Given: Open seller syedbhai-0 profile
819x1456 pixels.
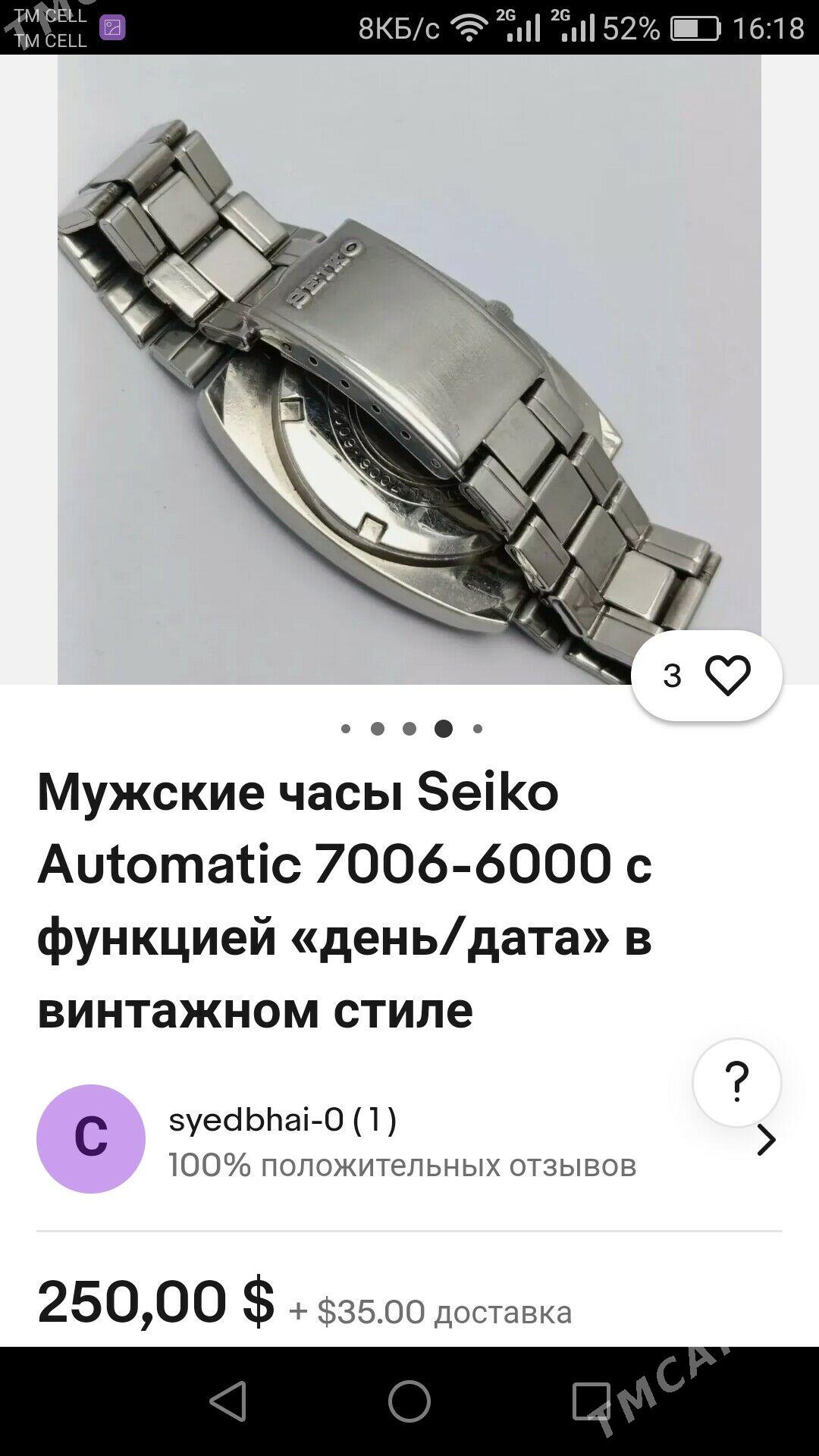Looking at the screenshot, I should tap(409, 1140).
